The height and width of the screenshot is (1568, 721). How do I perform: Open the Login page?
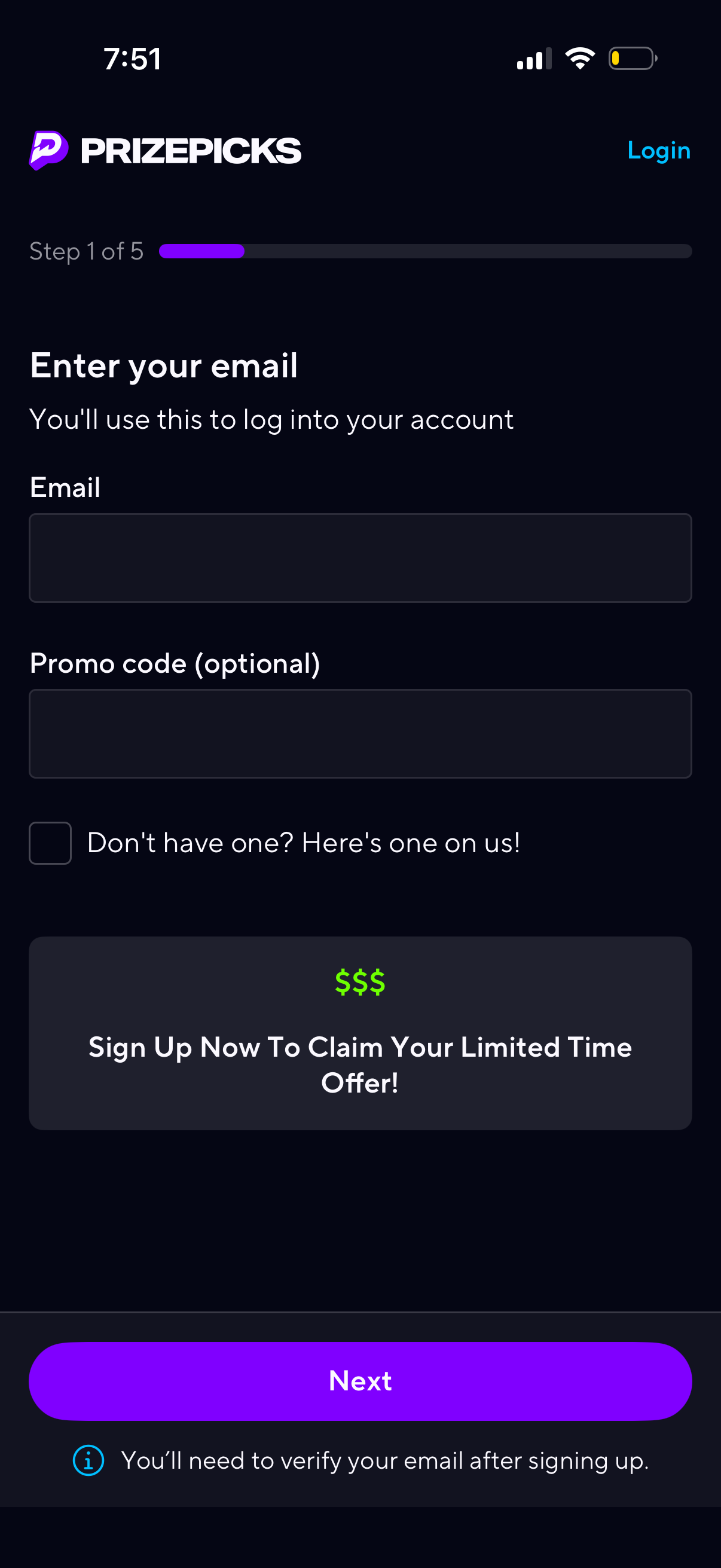(x=659, y=150)
